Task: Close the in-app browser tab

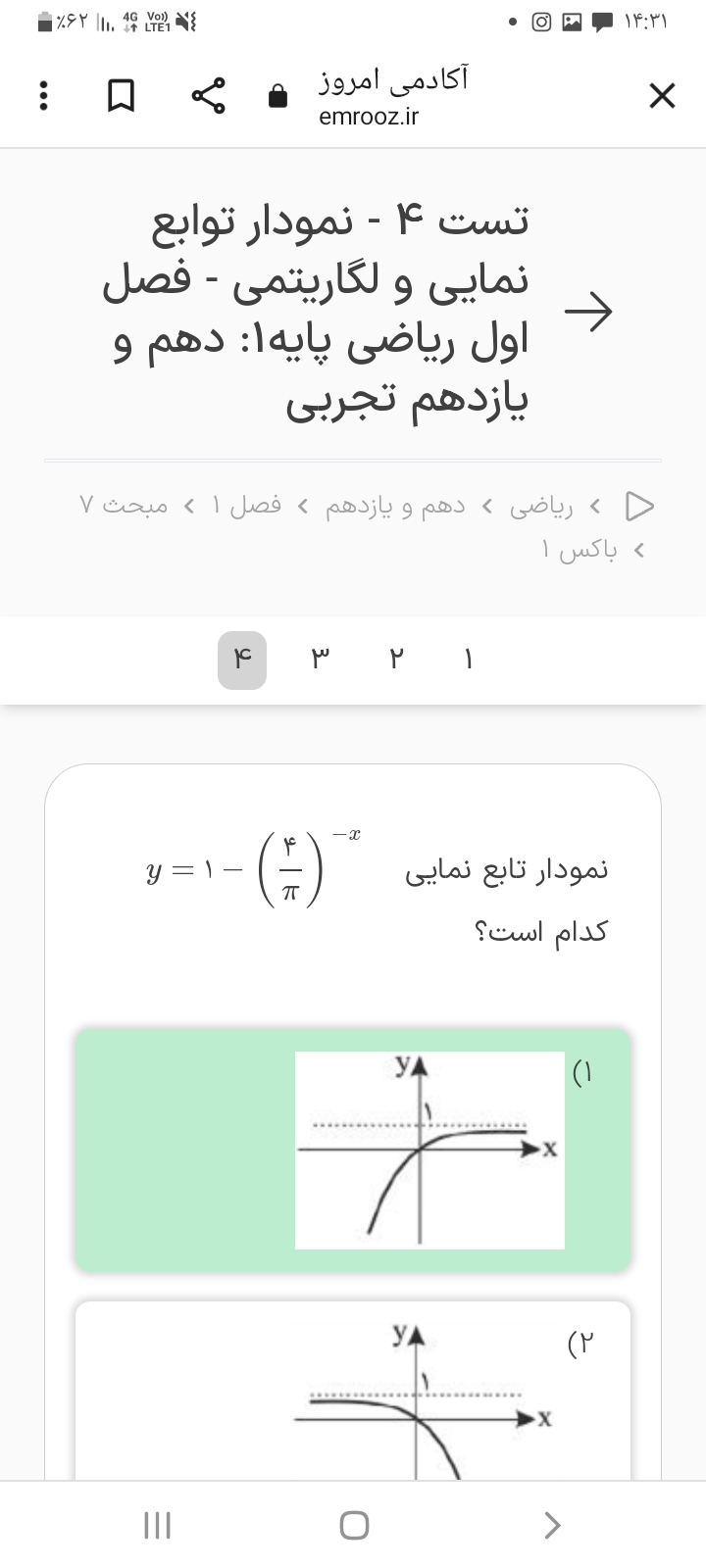Action: pos(662,96)
